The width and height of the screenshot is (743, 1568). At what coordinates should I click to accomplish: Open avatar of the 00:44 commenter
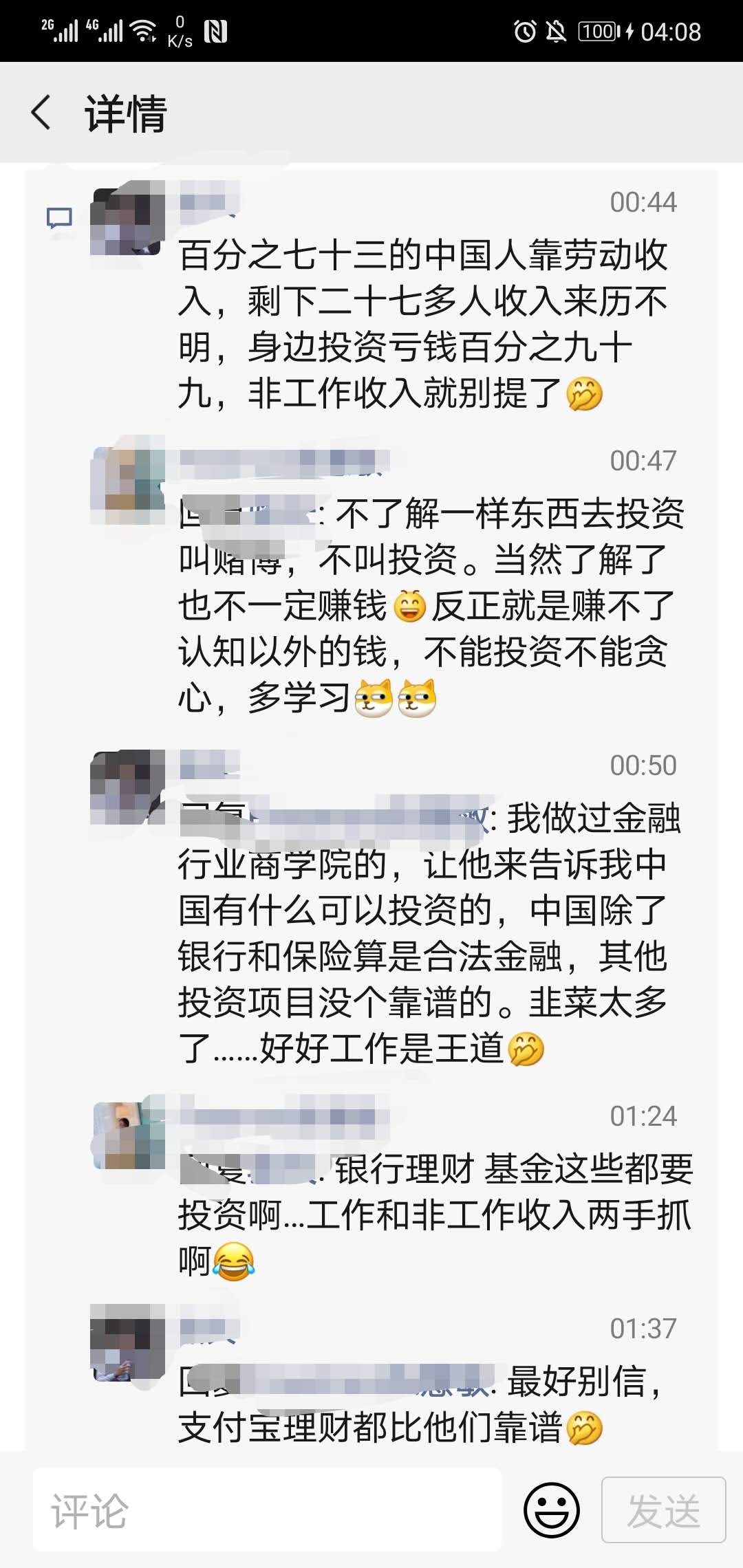[x=128, y=220]
